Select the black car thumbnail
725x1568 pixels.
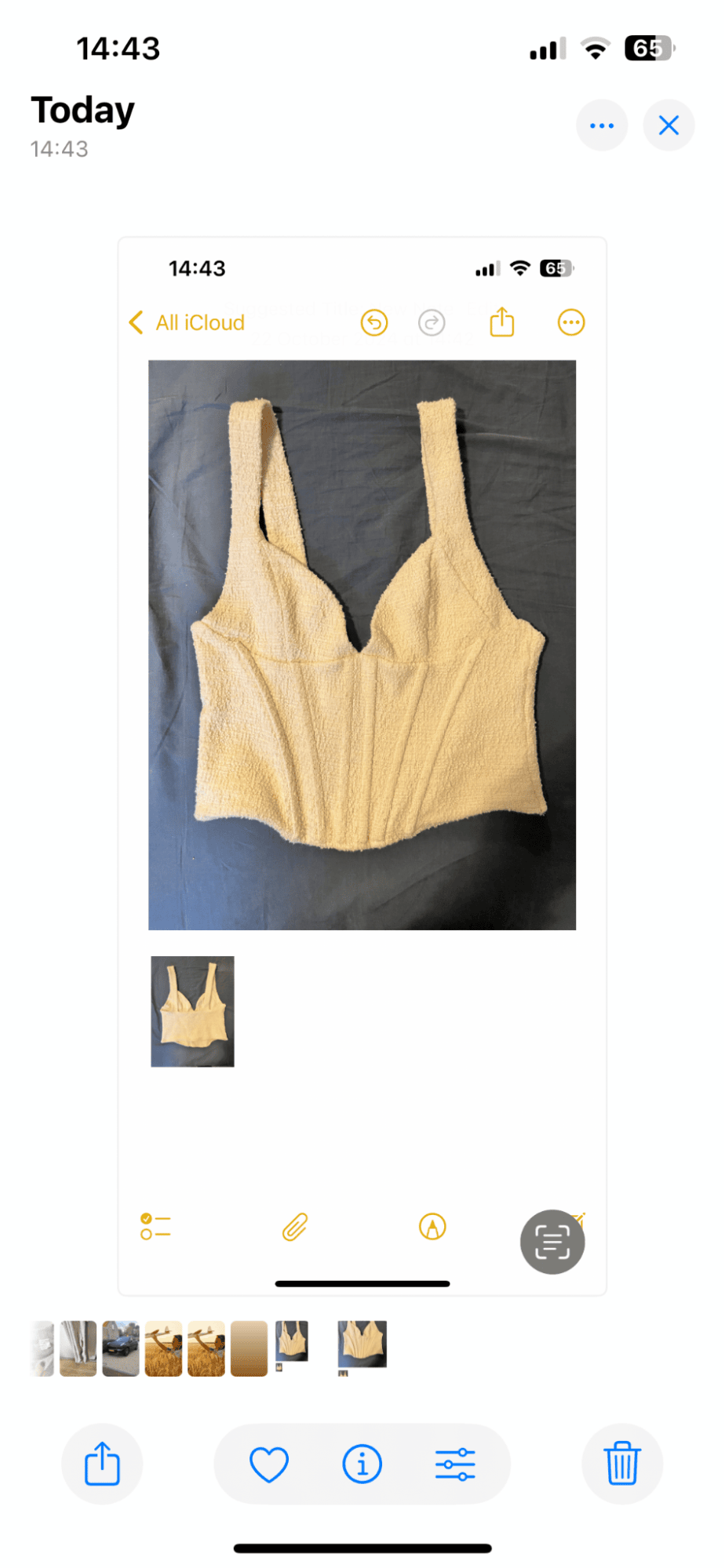(121, 1348)
